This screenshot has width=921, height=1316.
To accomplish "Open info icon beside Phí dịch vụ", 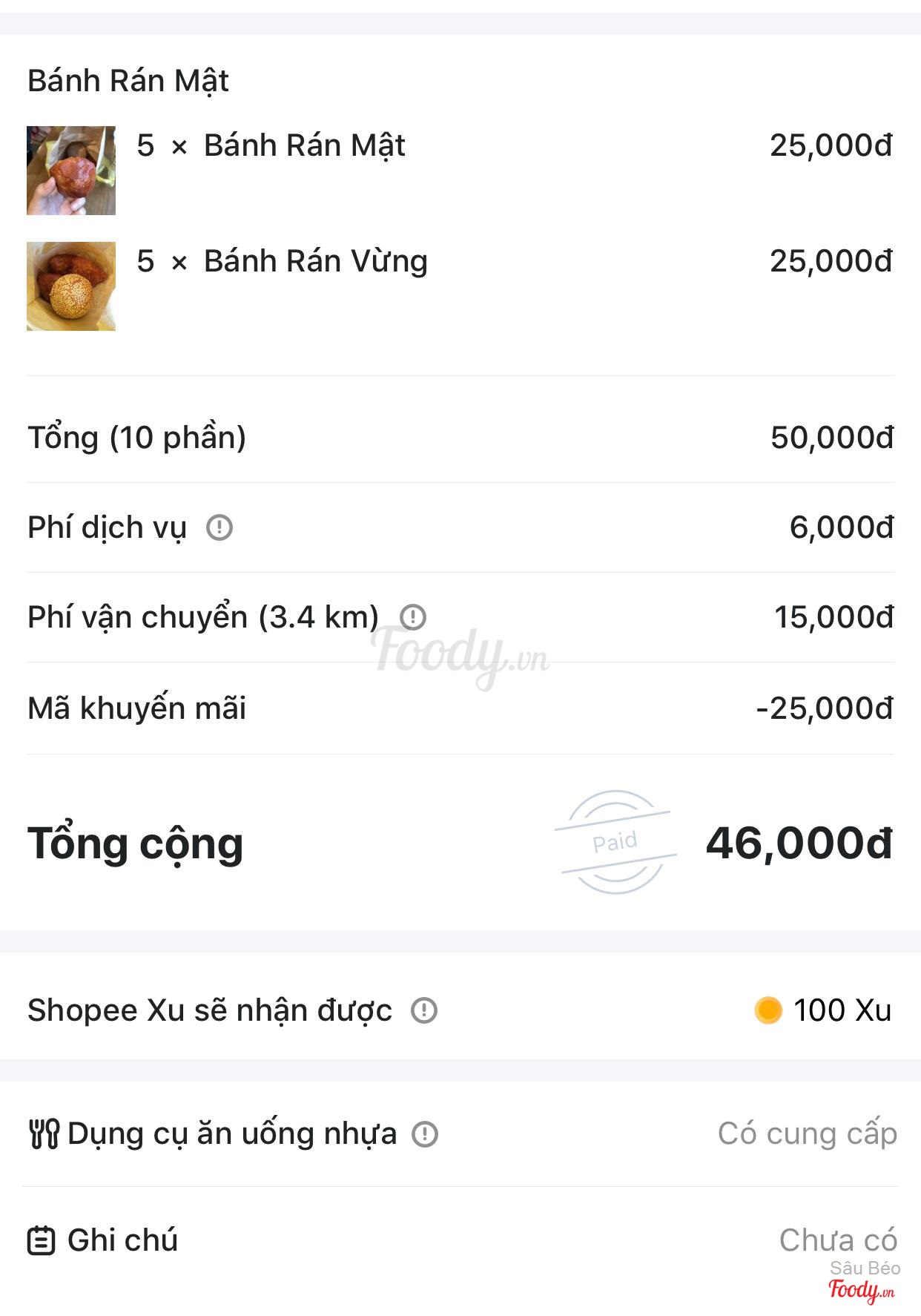I will pos(219,527).
